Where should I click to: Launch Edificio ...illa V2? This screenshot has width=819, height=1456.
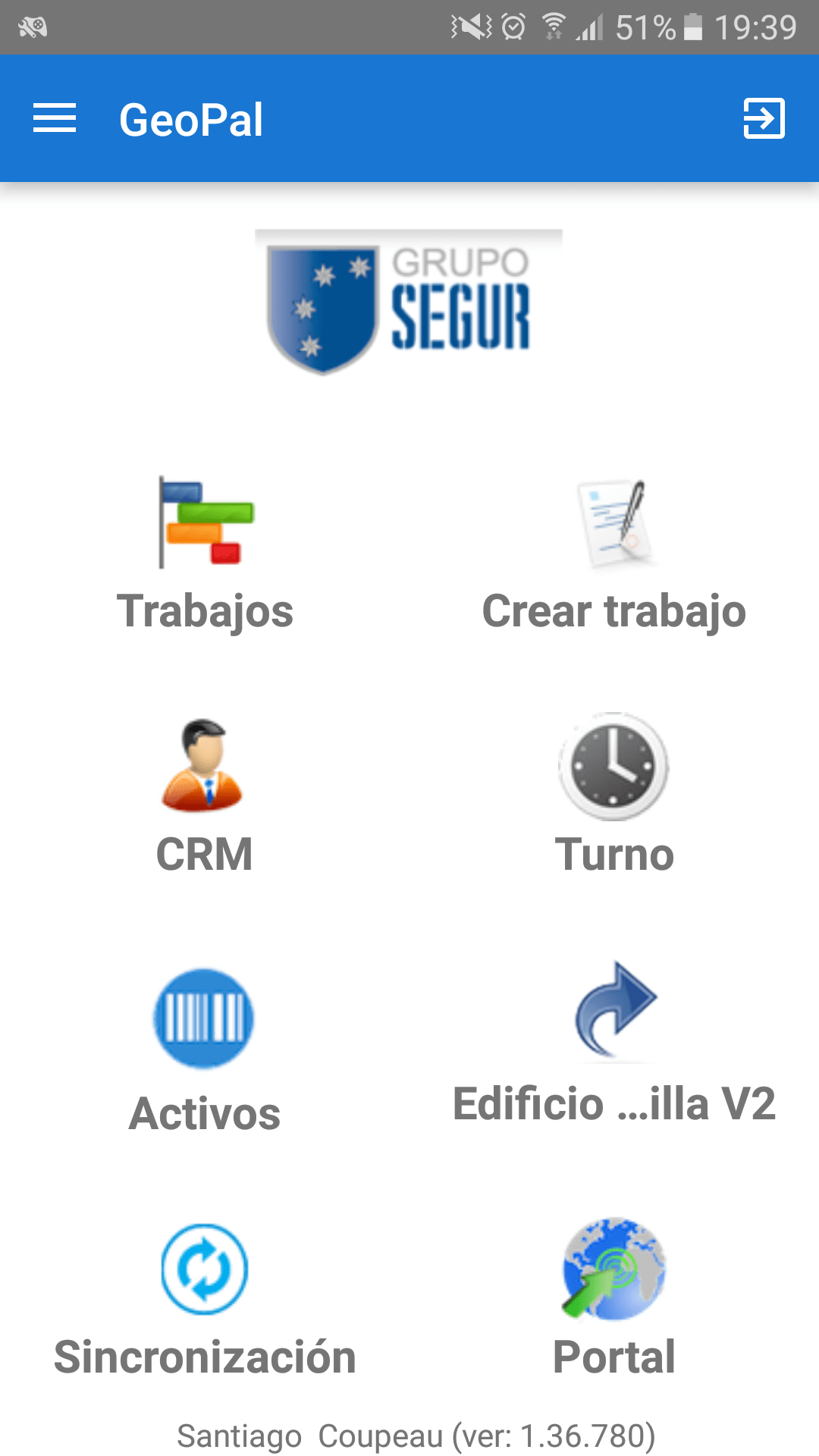[614, 1043]
